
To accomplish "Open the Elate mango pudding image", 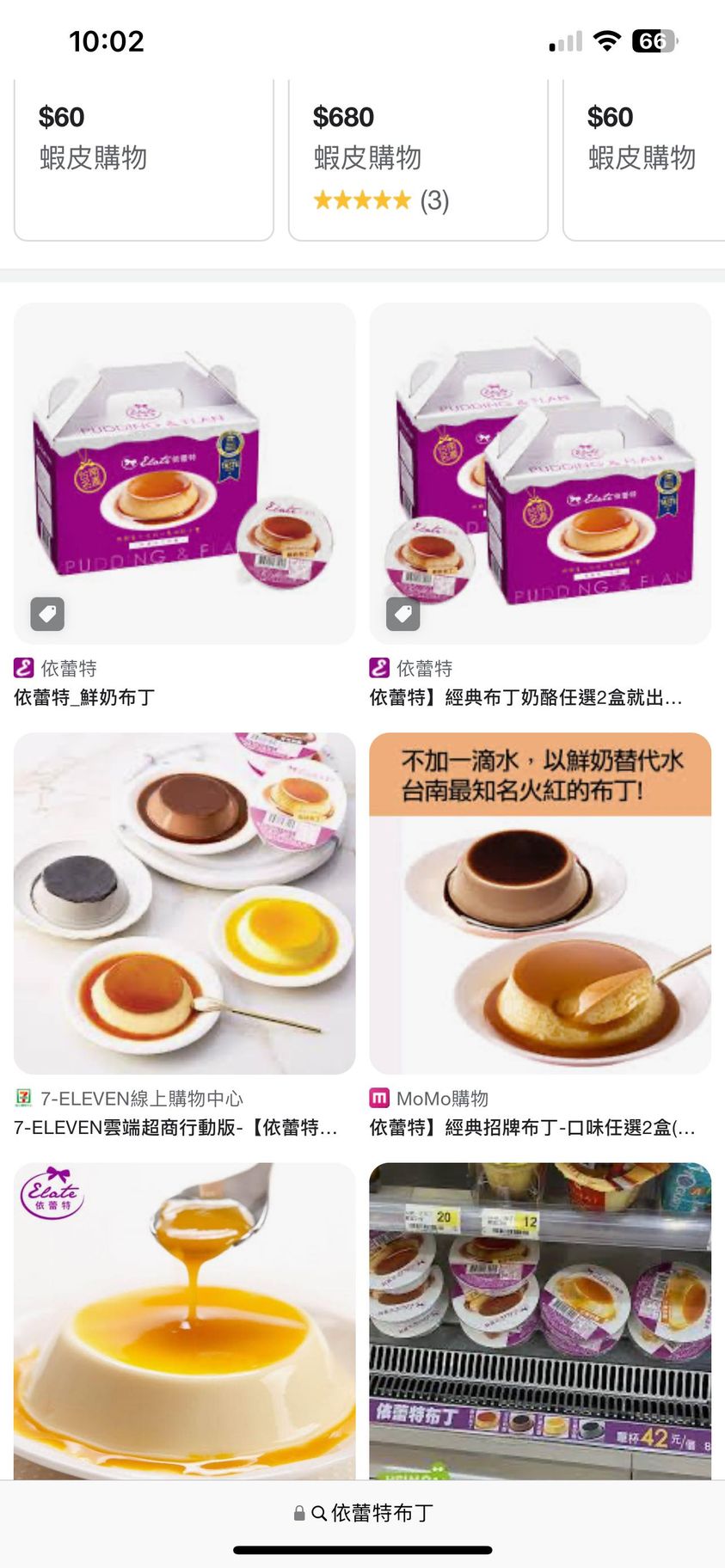I will click(184, 1320).
